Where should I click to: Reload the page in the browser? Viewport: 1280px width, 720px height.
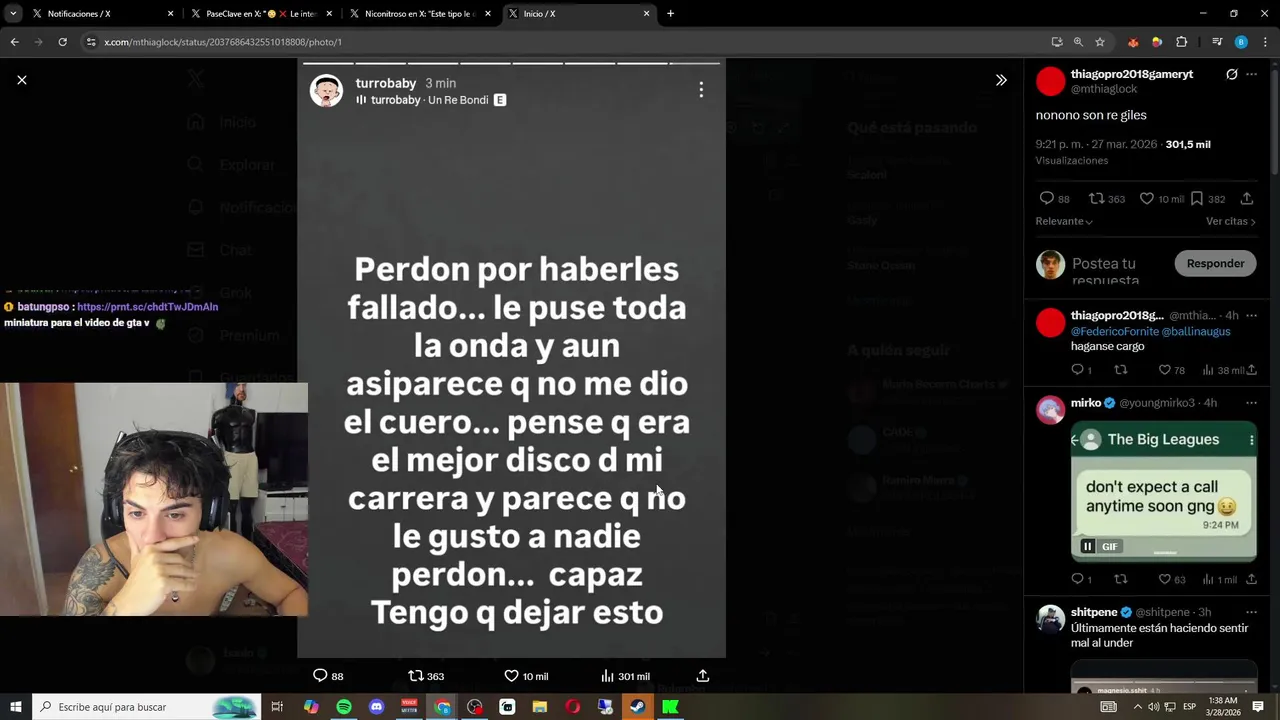[x=62, y=42]
